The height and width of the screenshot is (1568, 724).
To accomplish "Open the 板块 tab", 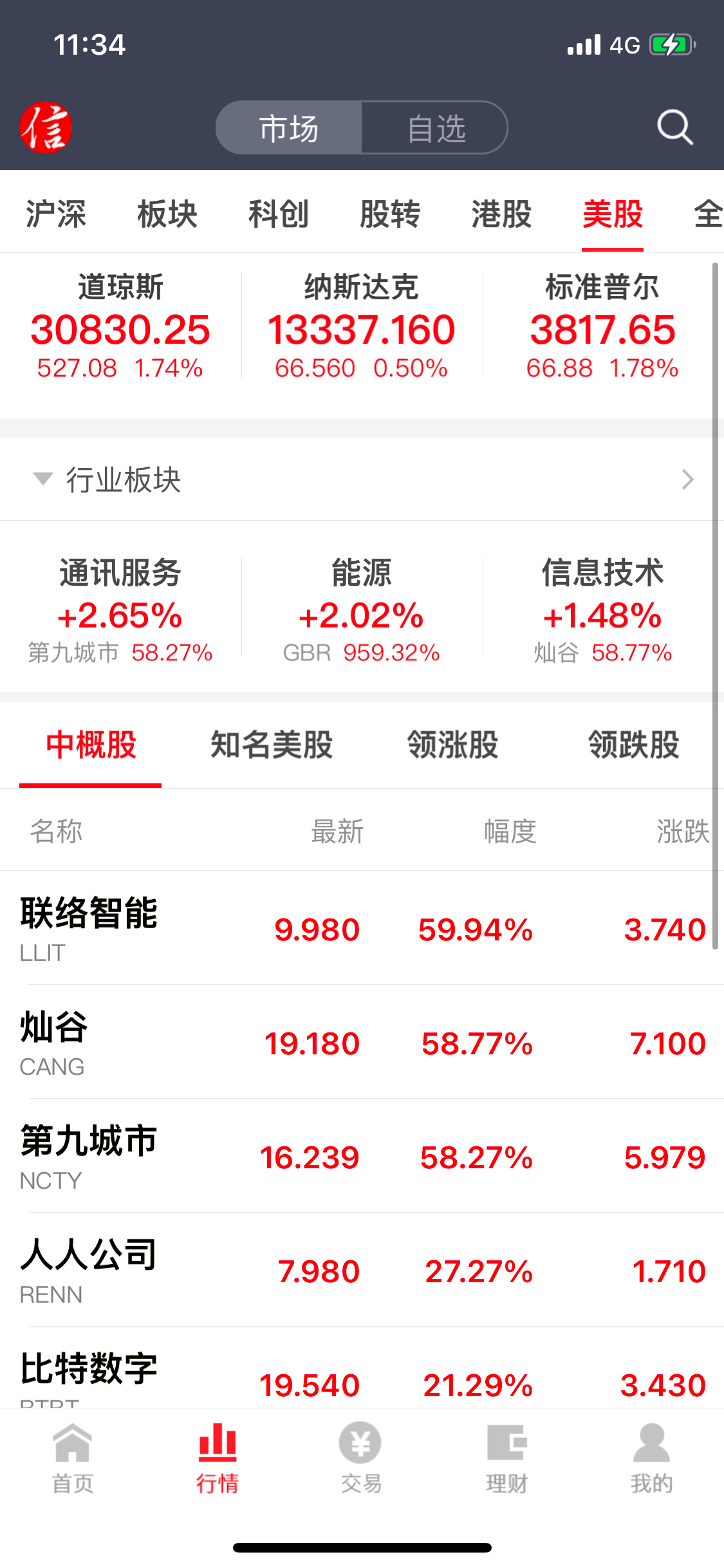I will 167,214.
